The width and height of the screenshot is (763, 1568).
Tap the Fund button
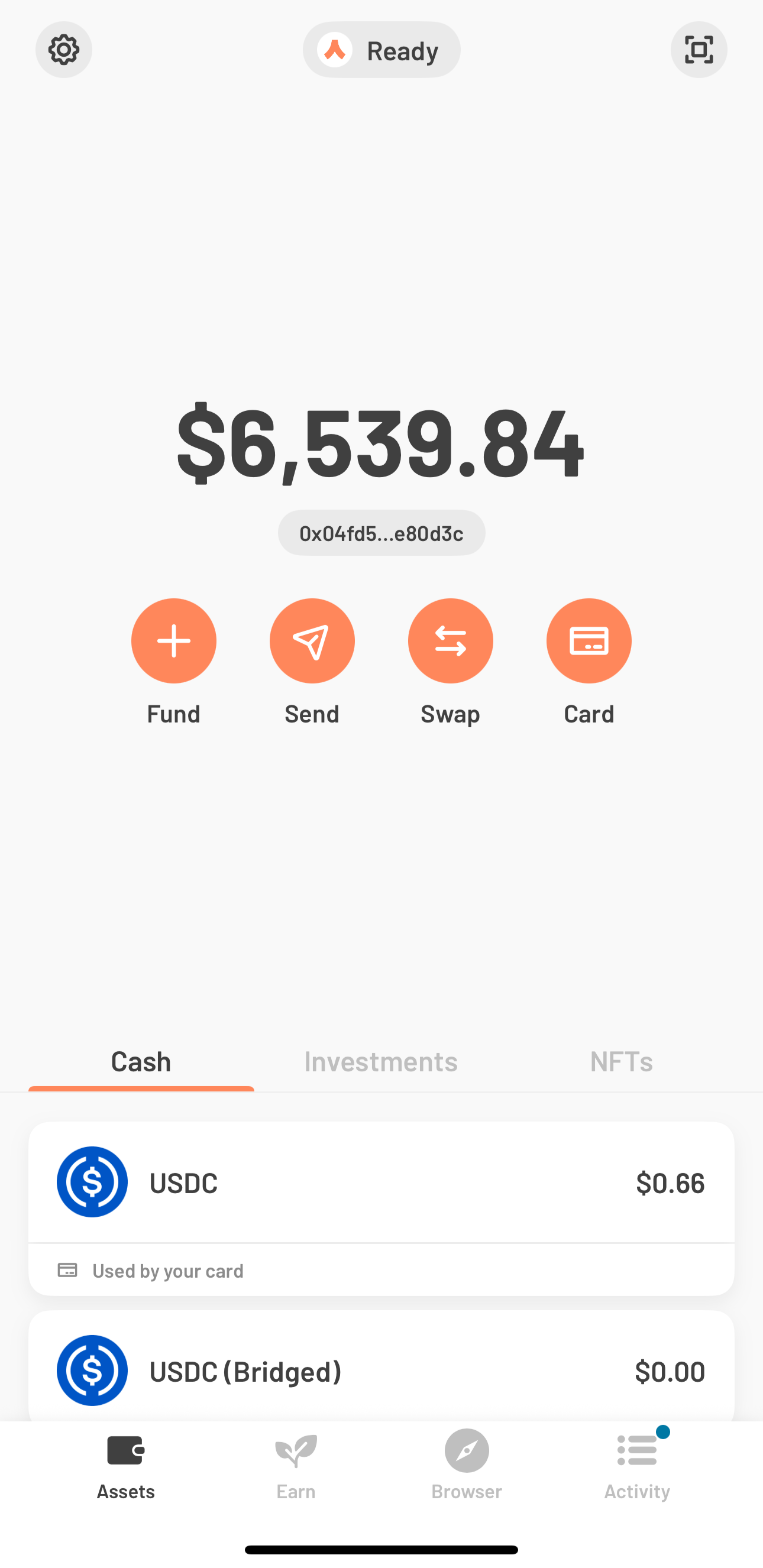(173, 641)
